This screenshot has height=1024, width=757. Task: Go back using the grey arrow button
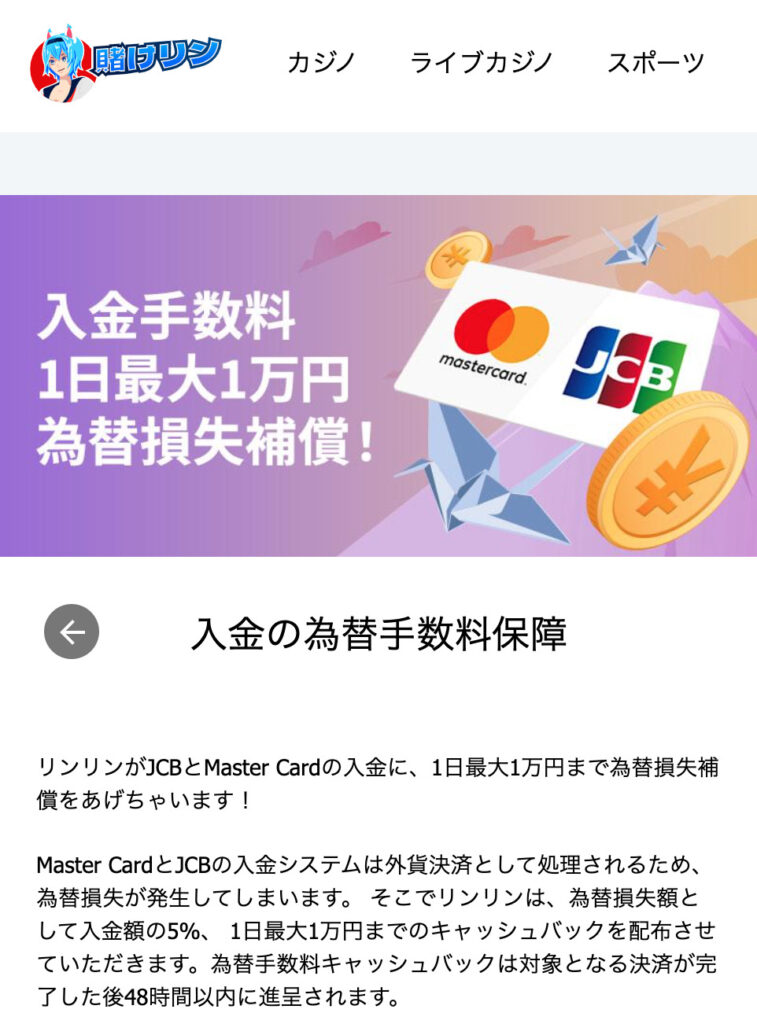point(71,631)
